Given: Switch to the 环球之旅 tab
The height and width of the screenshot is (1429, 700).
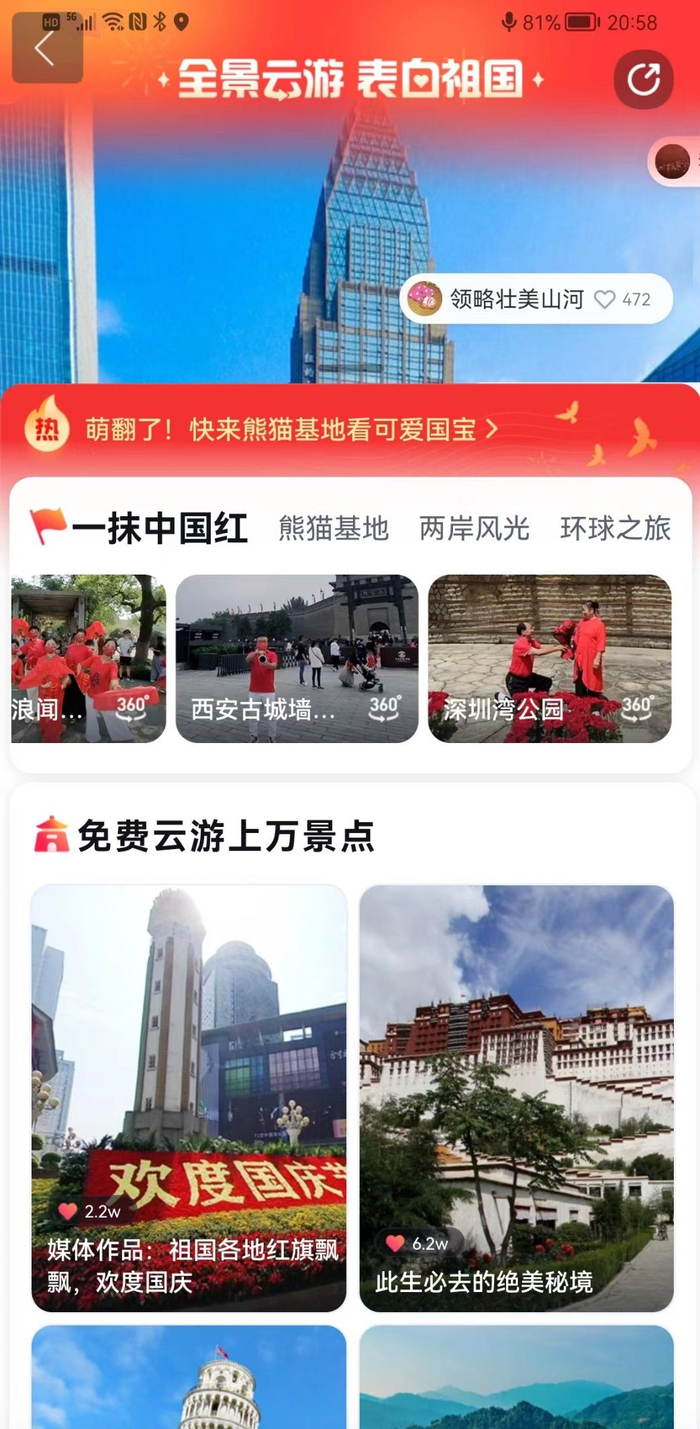Looking at the screenshot, I should tap(615, 529).
